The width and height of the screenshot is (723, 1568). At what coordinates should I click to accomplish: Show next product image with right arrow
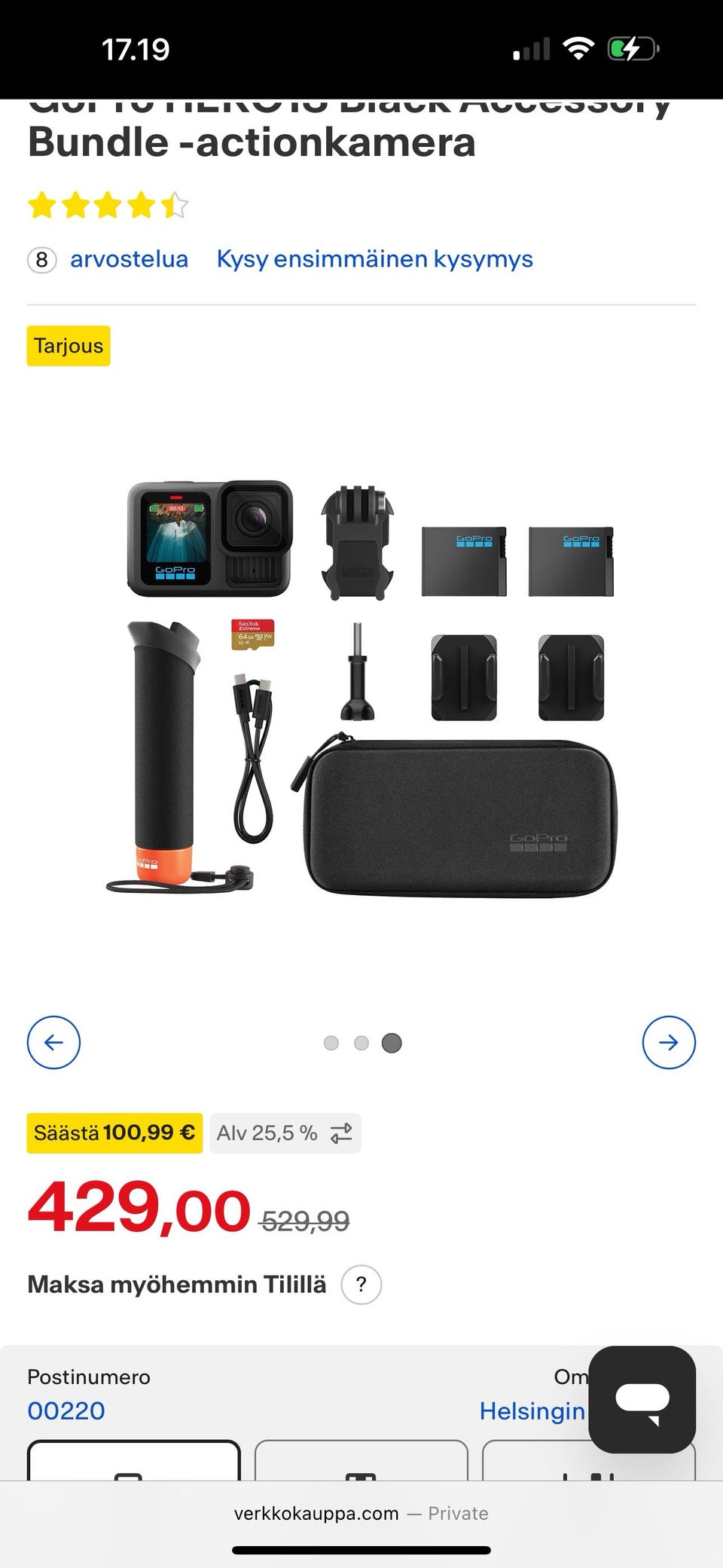pos(668,1042)
